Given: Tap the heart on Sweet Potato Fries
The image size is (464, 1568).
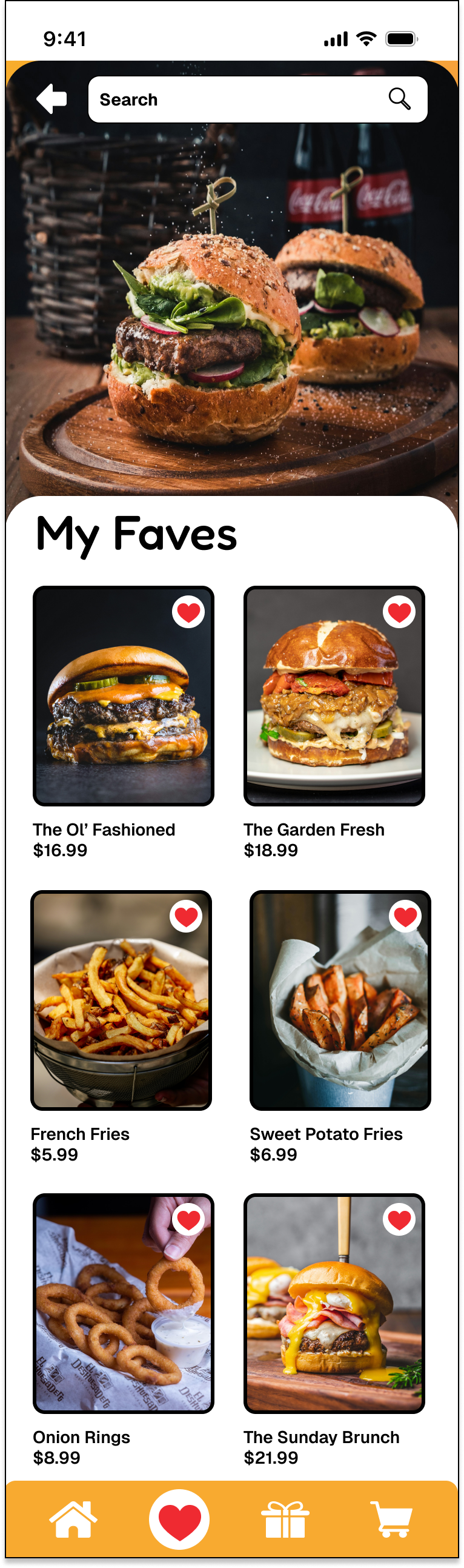Looking at the screenshot, I should coord(405,916).
